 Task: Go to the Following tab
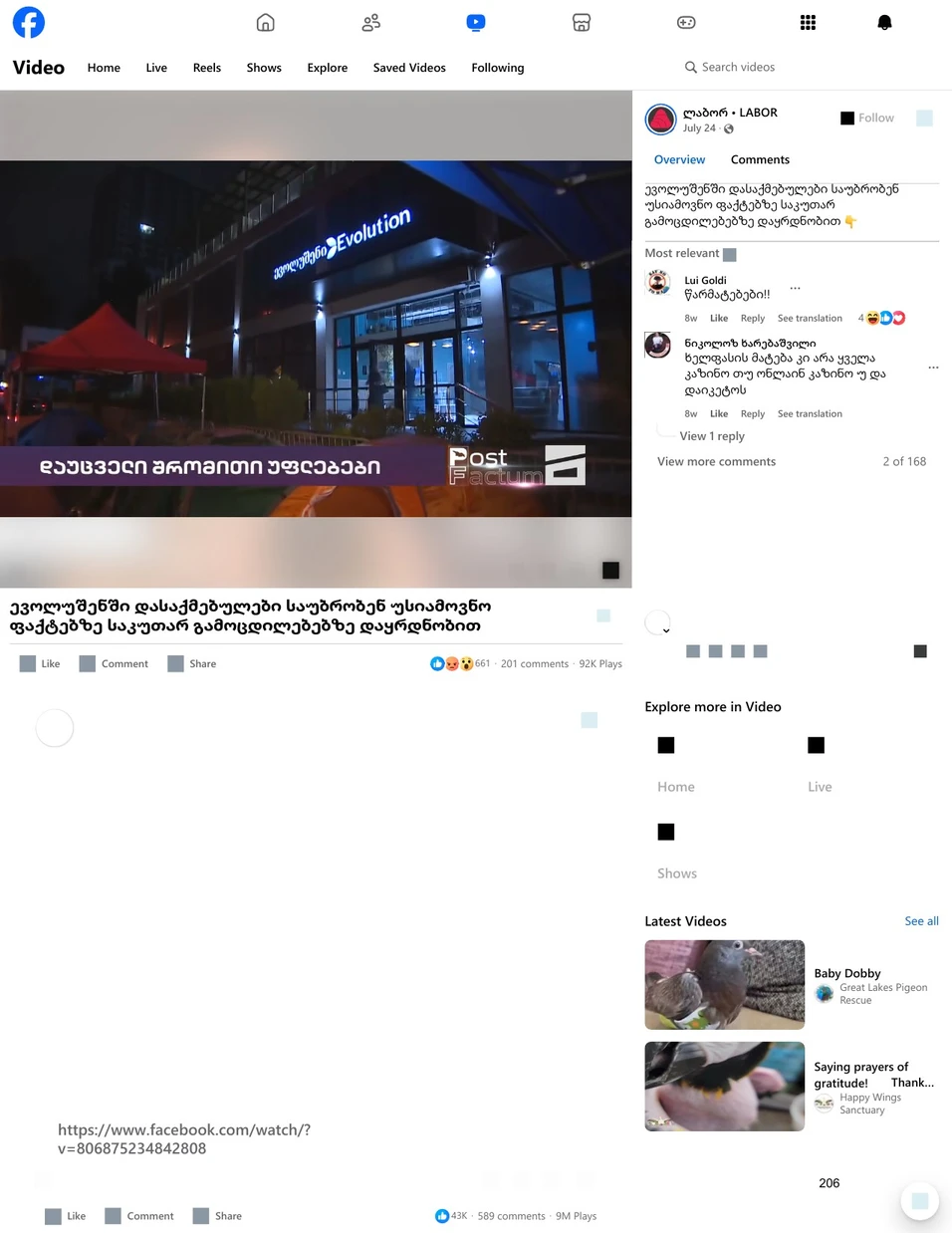[x=497, y=68]
